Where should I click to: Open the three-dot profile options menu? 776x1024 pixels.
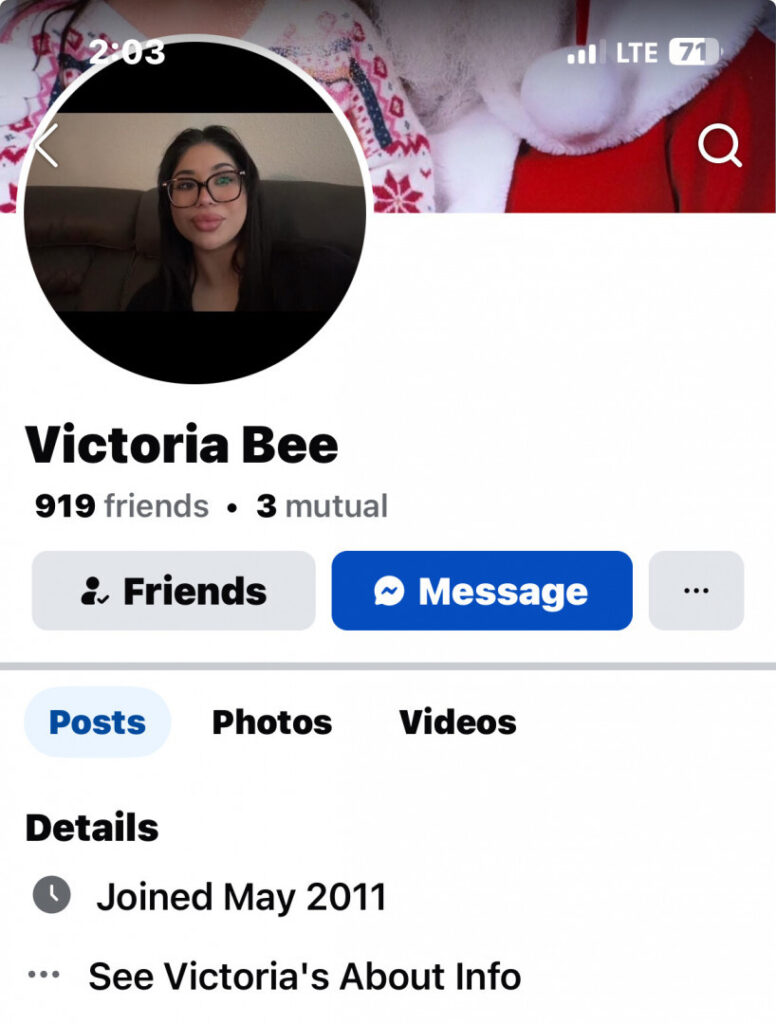[697, 590]
